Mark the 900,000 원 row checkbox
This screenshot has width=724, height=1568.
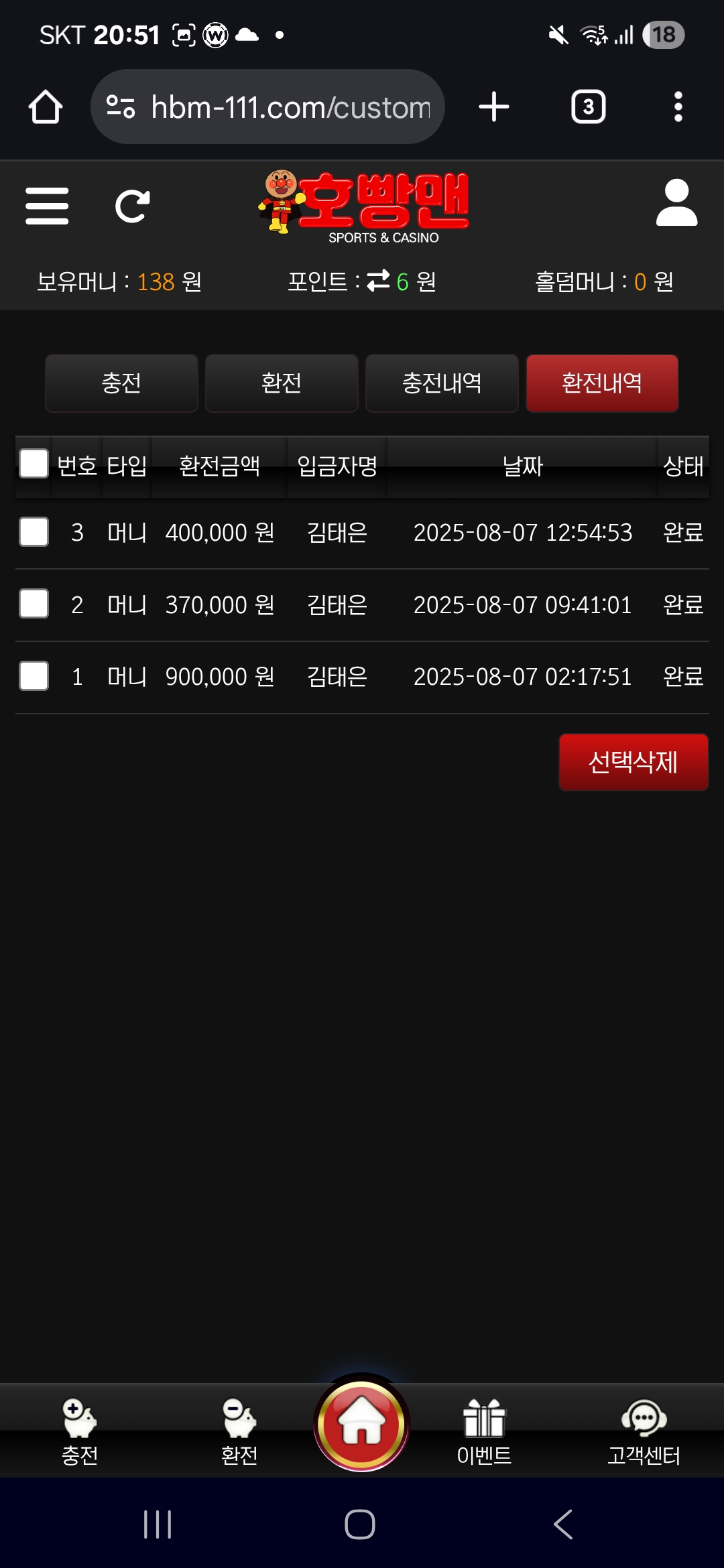34,675
